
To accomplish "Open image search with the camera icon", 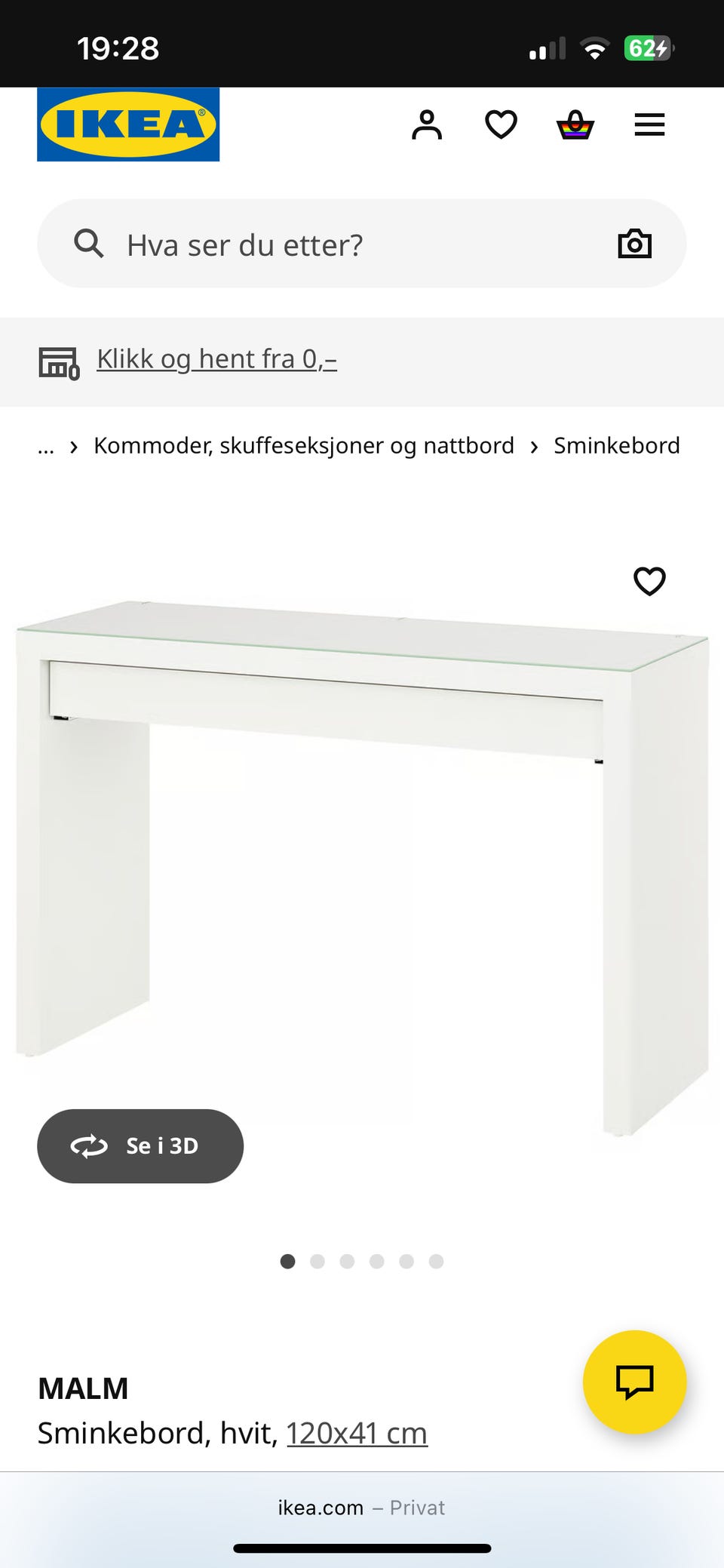I will tap(634, 243).
